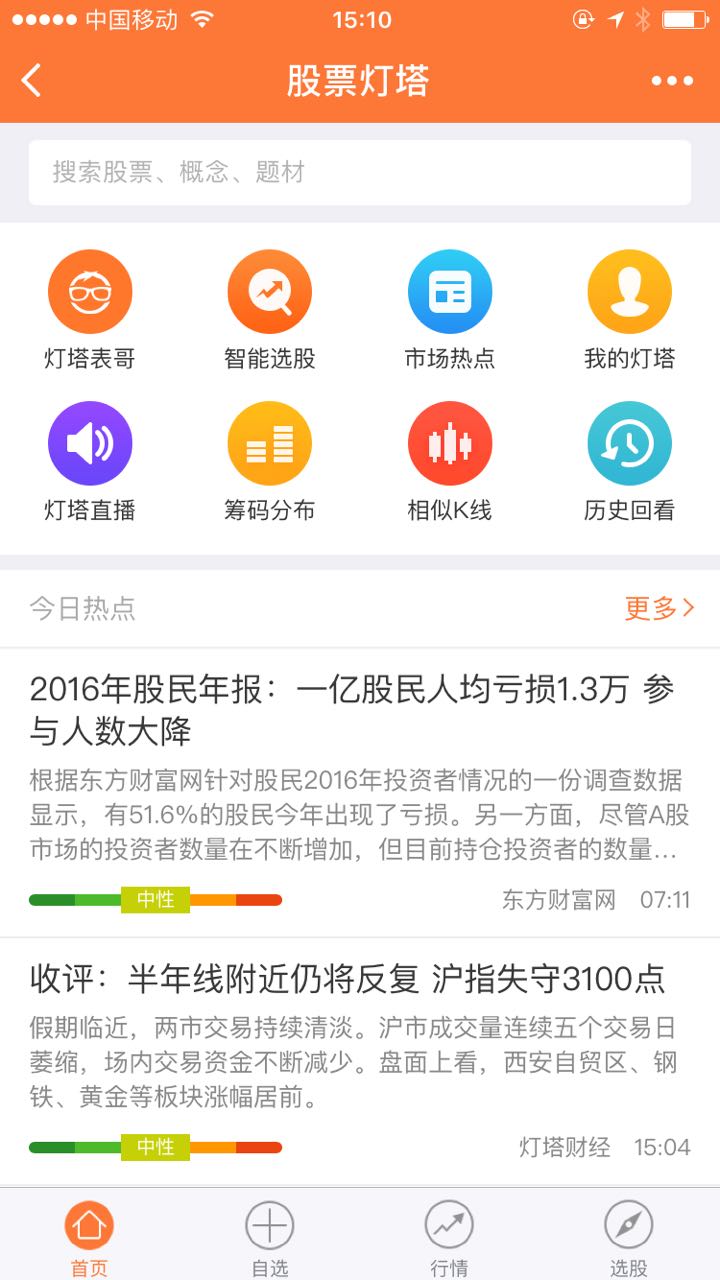Open the three-dot overflow menu
Viewport: 720px width, 1280px height.
tap(672, 81)
